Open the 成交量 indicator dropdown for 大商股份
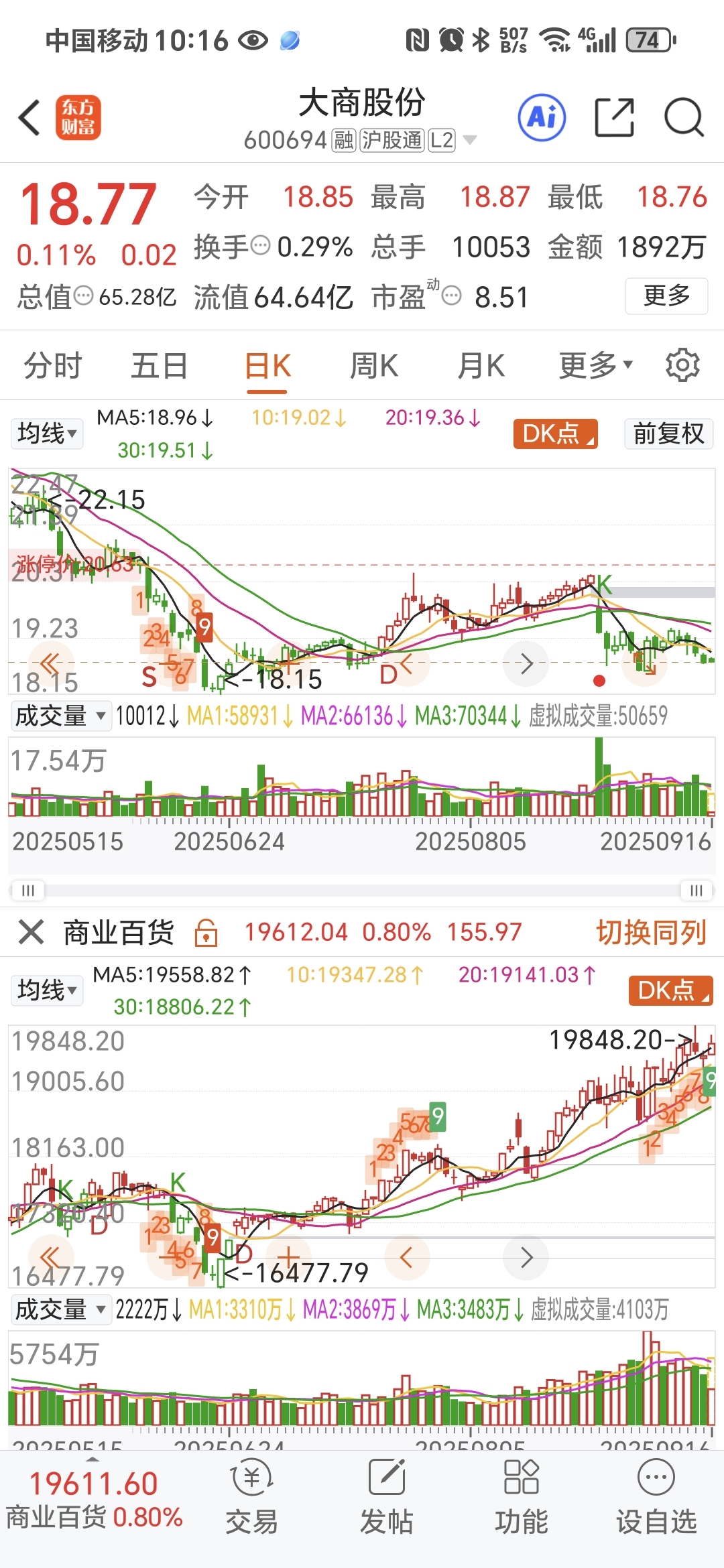 point(60,716)
